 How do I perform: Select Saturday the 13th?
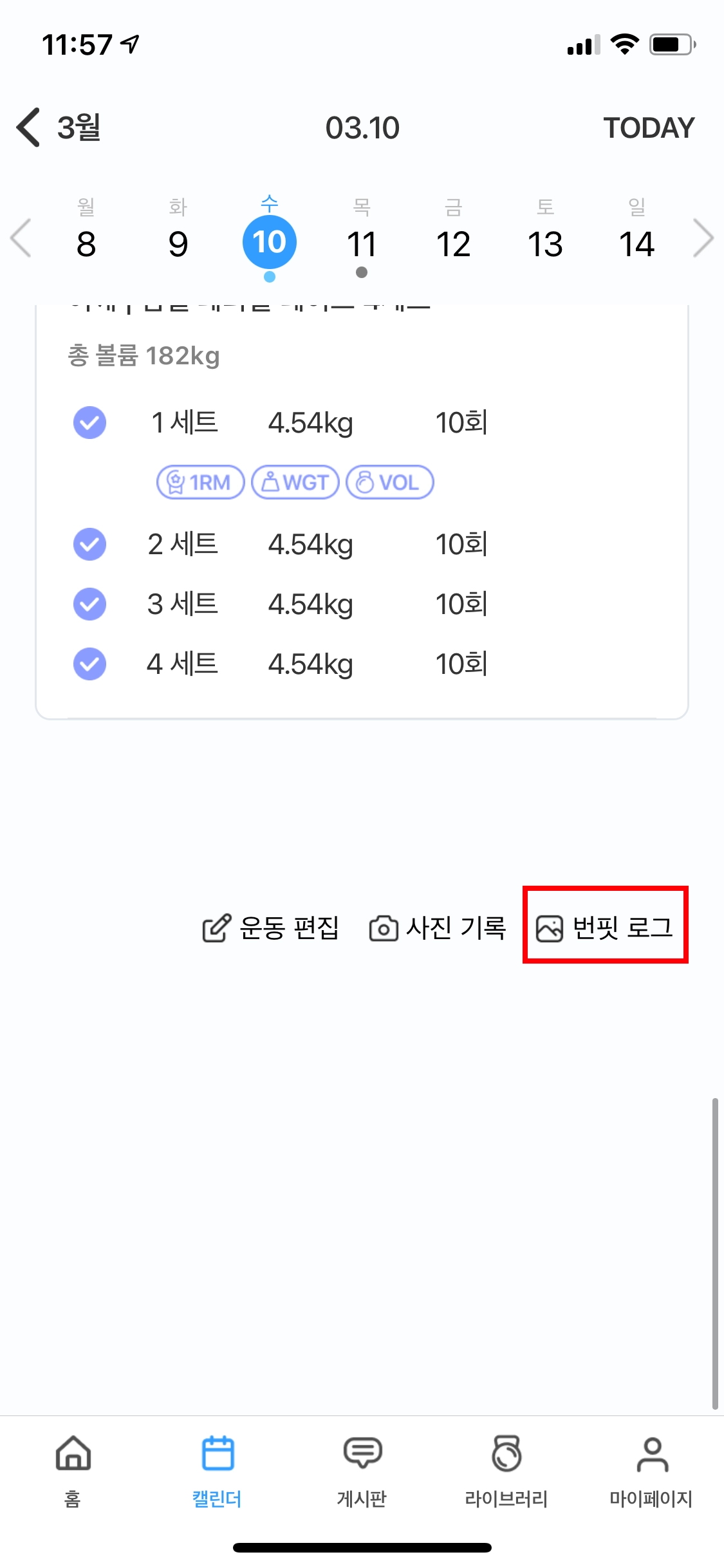tap(545, 243)
